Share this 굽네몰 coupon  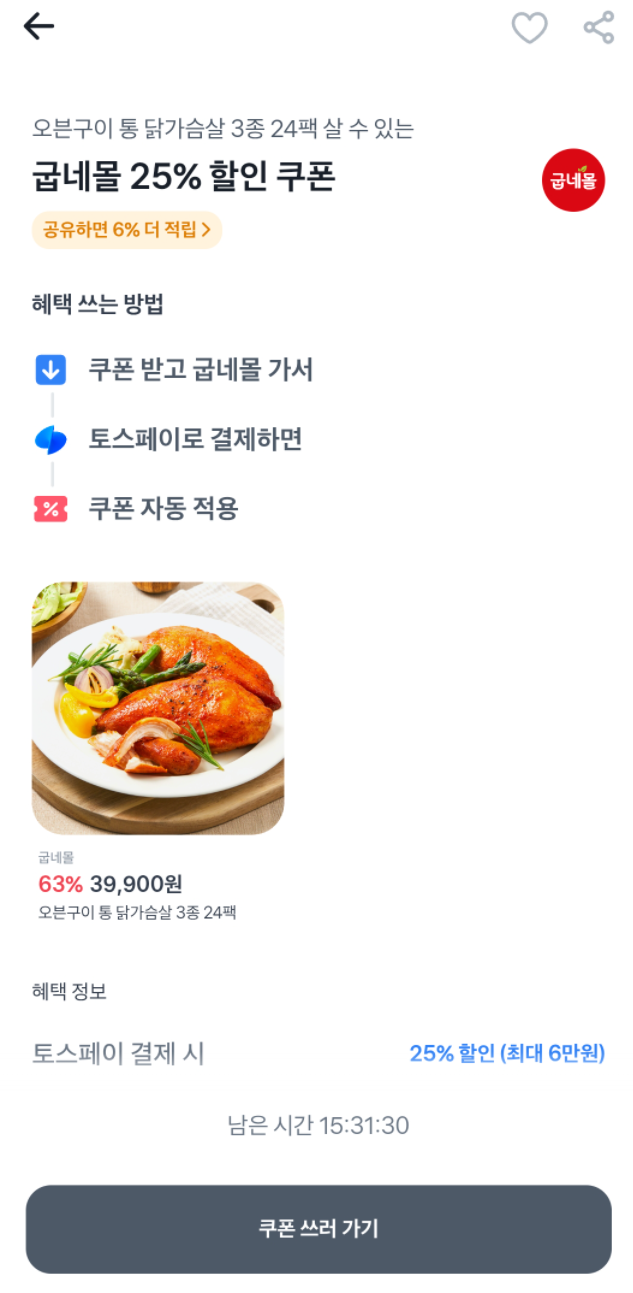[x=598, y=28]
